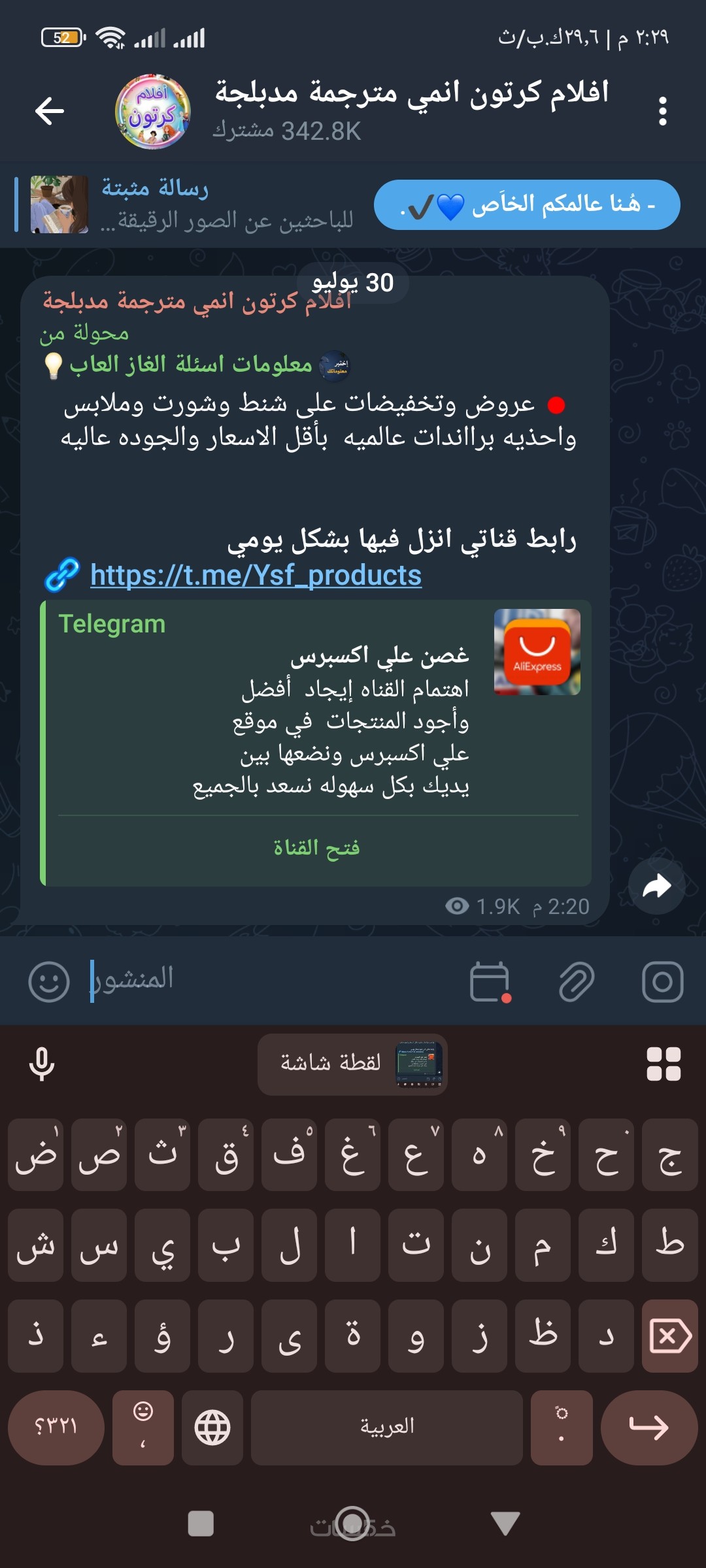Switch keyboard language with the globe key
The height and width of the screenshot is (1568, 706).
[x=212, y=1427]
